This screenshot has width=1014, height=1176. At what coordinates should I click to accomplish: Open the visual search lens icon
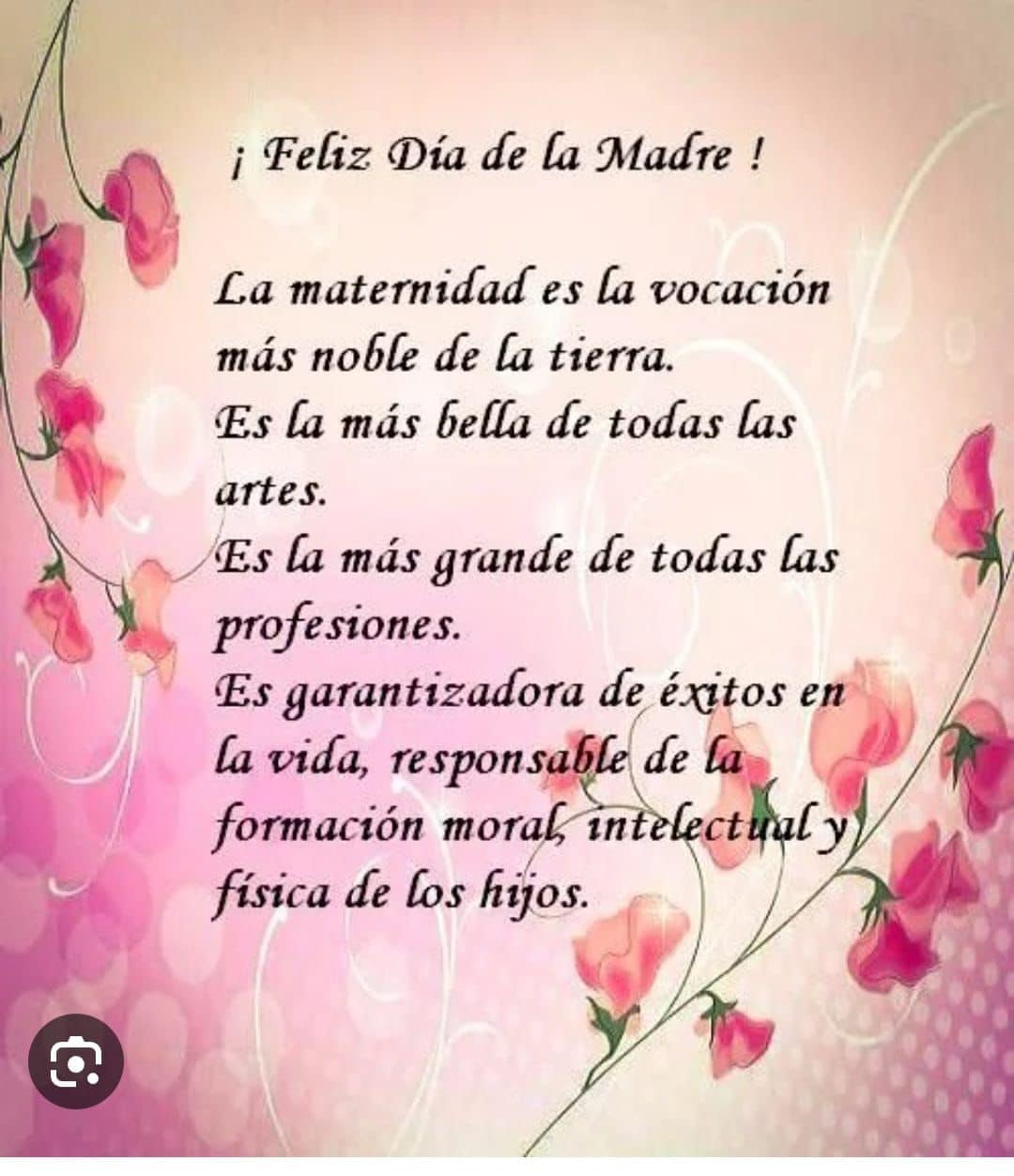[x=75, y=1061]
